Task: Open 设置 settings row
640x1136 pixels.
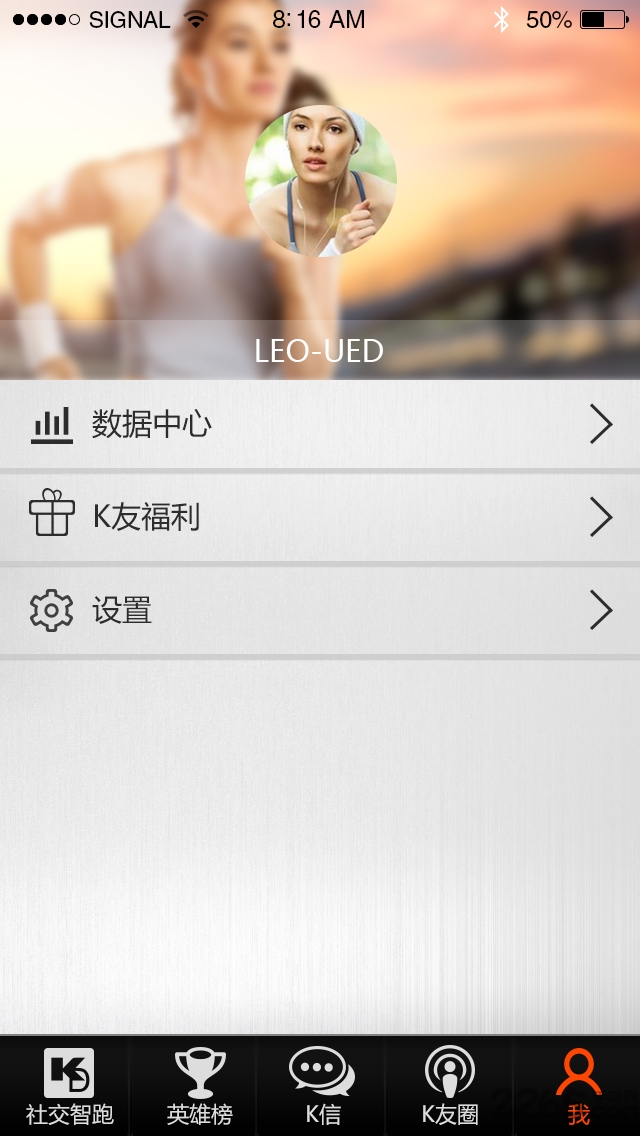Action: 320,610
